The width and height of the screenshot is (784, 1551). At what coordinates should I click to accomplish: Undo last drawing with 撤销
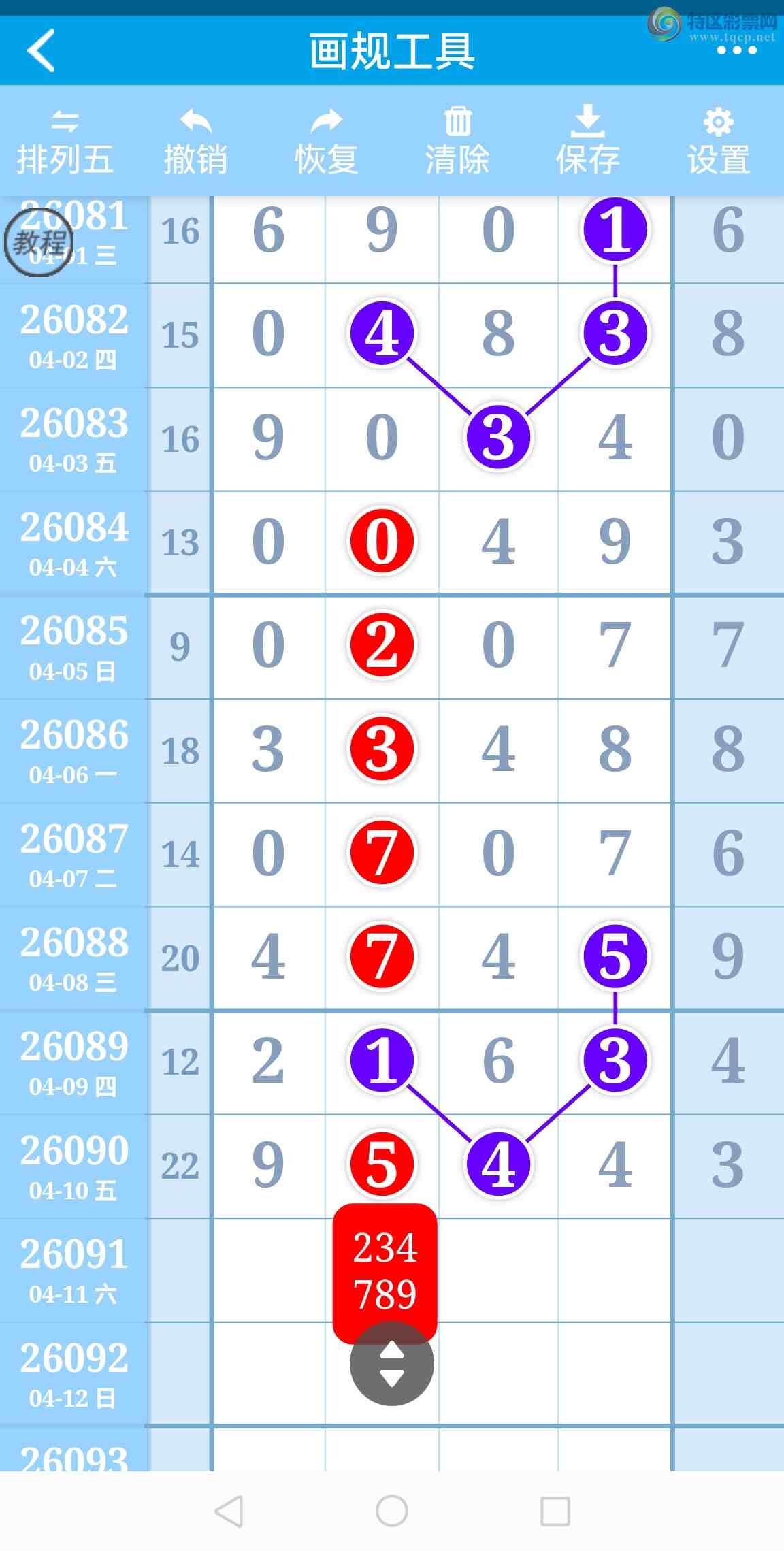tap(195, 143)
